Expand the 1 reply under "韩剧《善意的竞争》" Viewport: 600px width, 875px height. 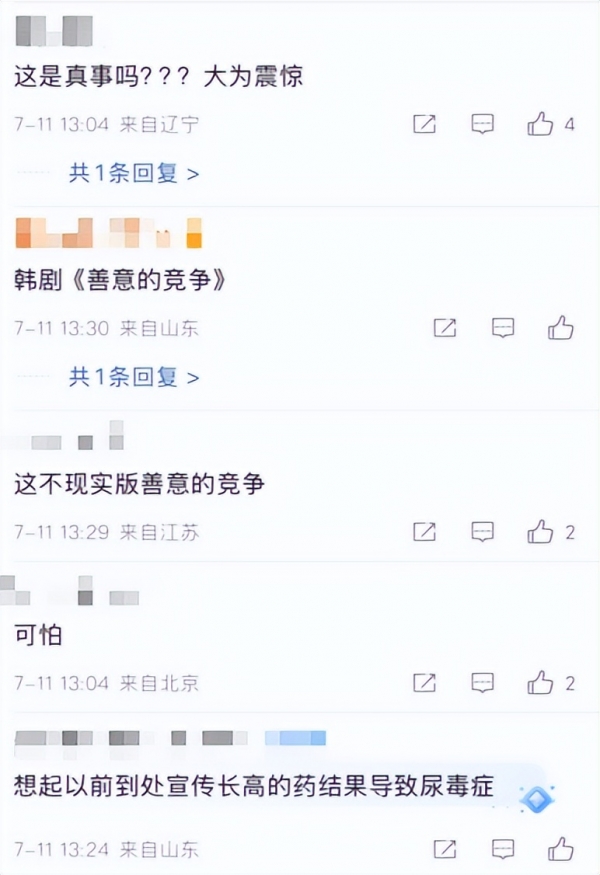[x=134, y=377]
